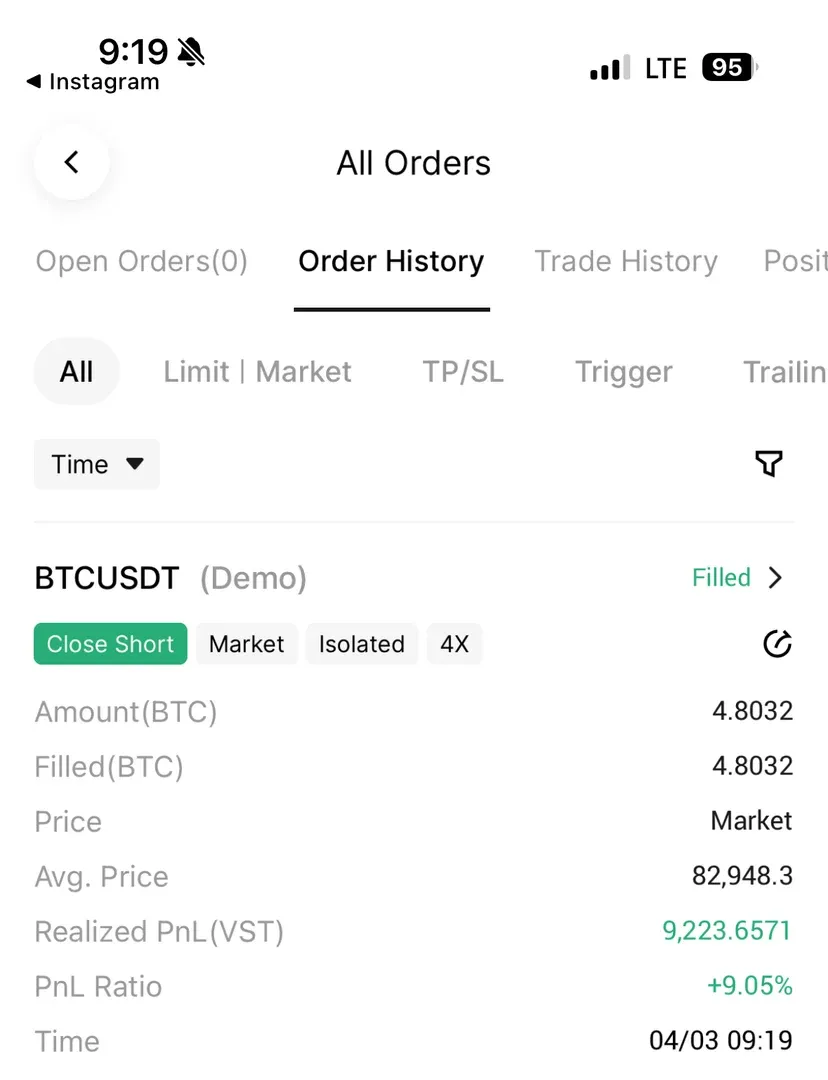This screenshot has height=1080, width=828.
Task: Go back from All Orders
Action: (71, 162)
